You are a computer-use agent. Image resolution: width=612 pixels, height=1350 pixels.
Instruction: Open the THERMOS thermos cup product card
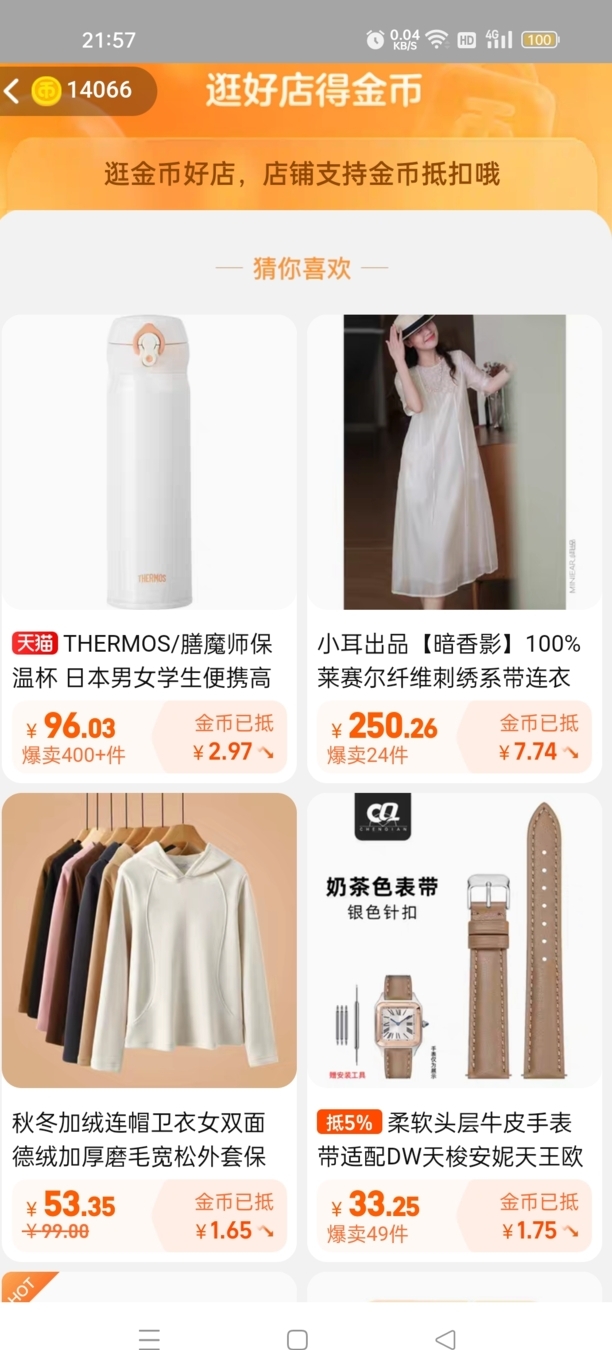(149, 500)
